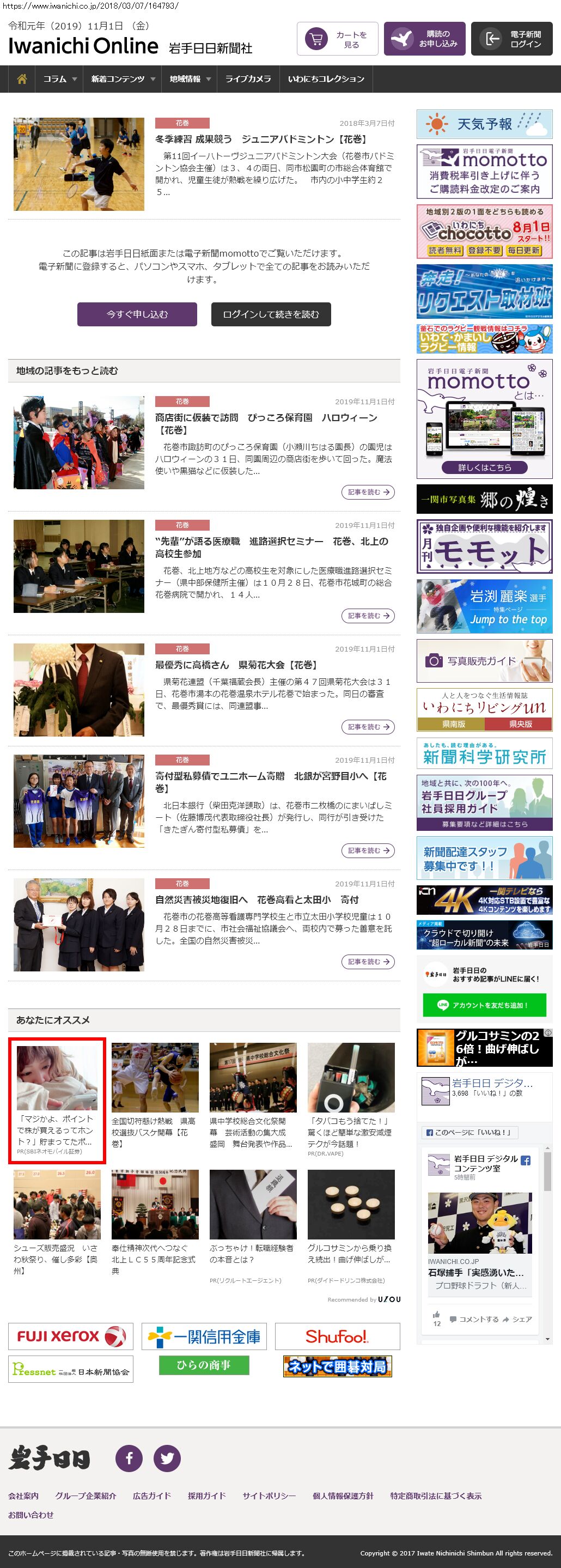This screenshot has height=1568, width=561.
Task: Open the cart (カートを見る) button
Action: coord(337,39)
